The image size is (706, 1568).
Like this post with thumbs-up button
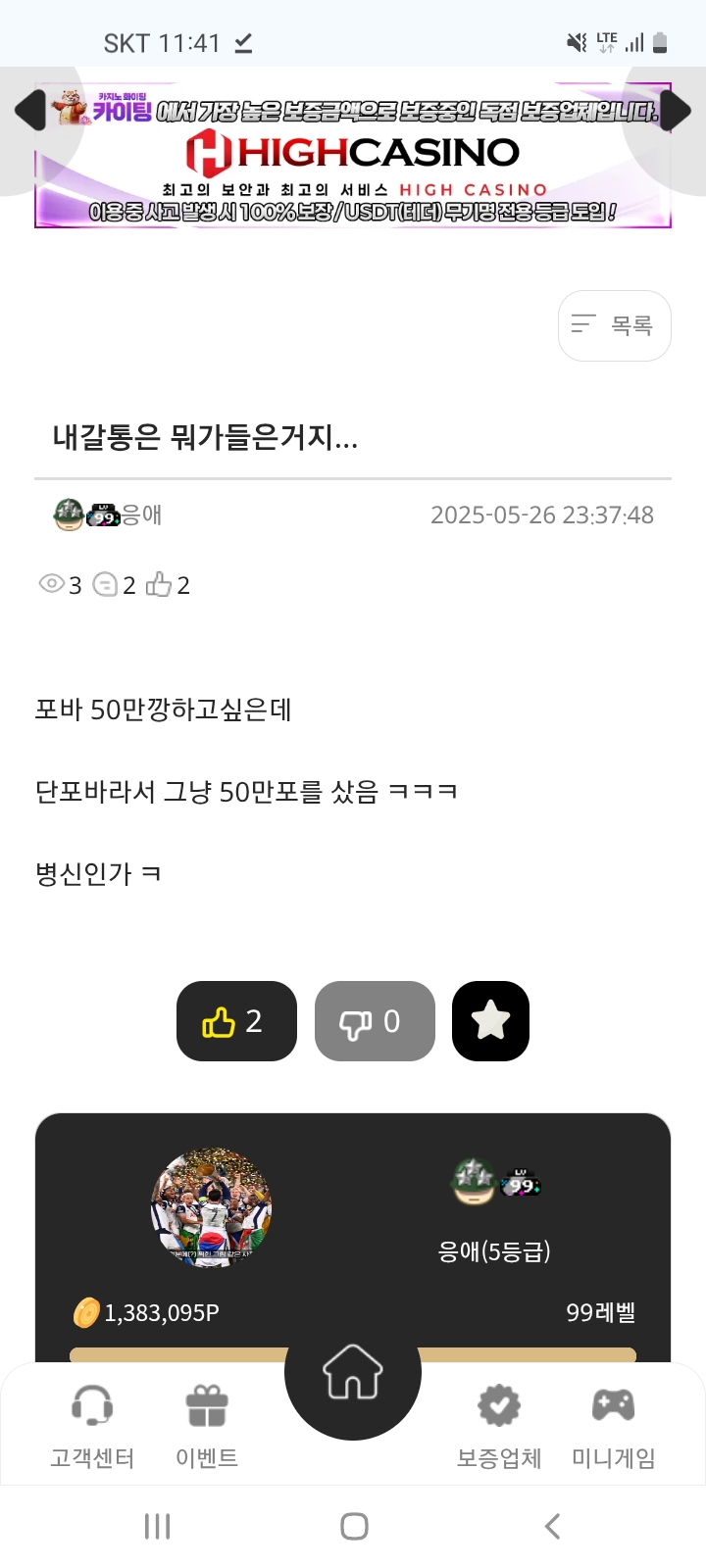(x=236, y=1021)
